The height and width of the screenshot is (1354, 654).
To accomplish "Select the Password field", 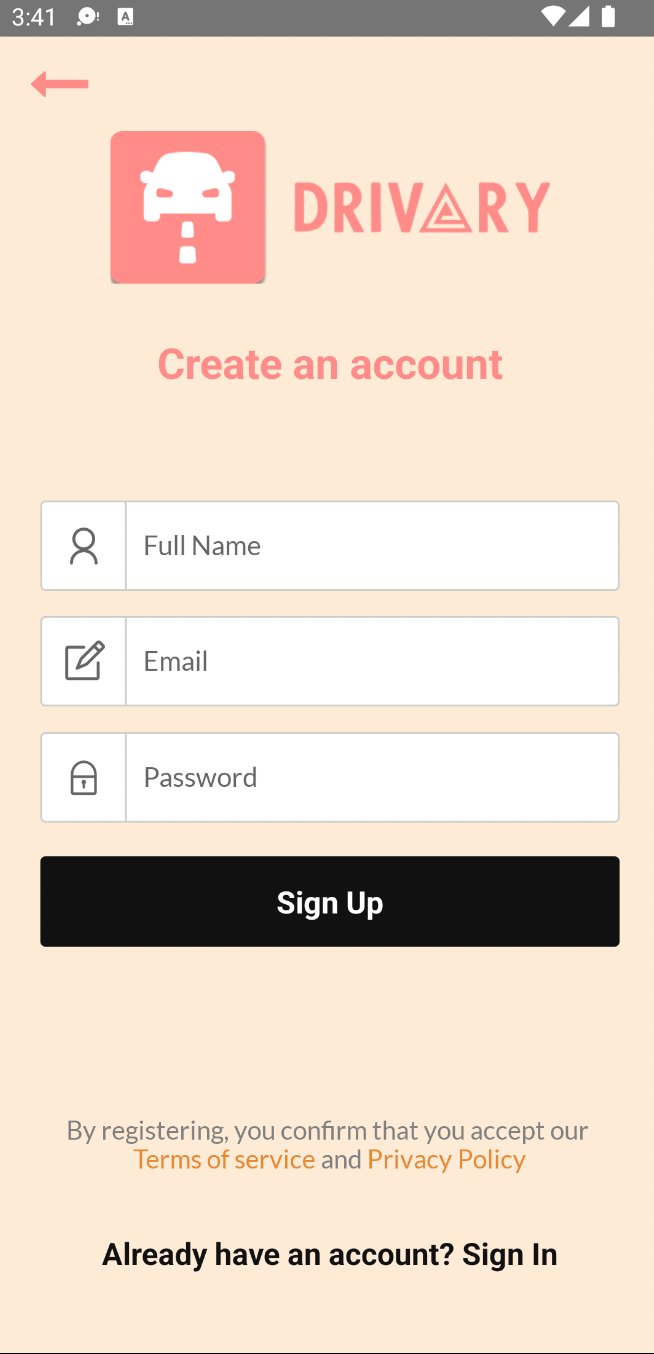I will point(370,778).
